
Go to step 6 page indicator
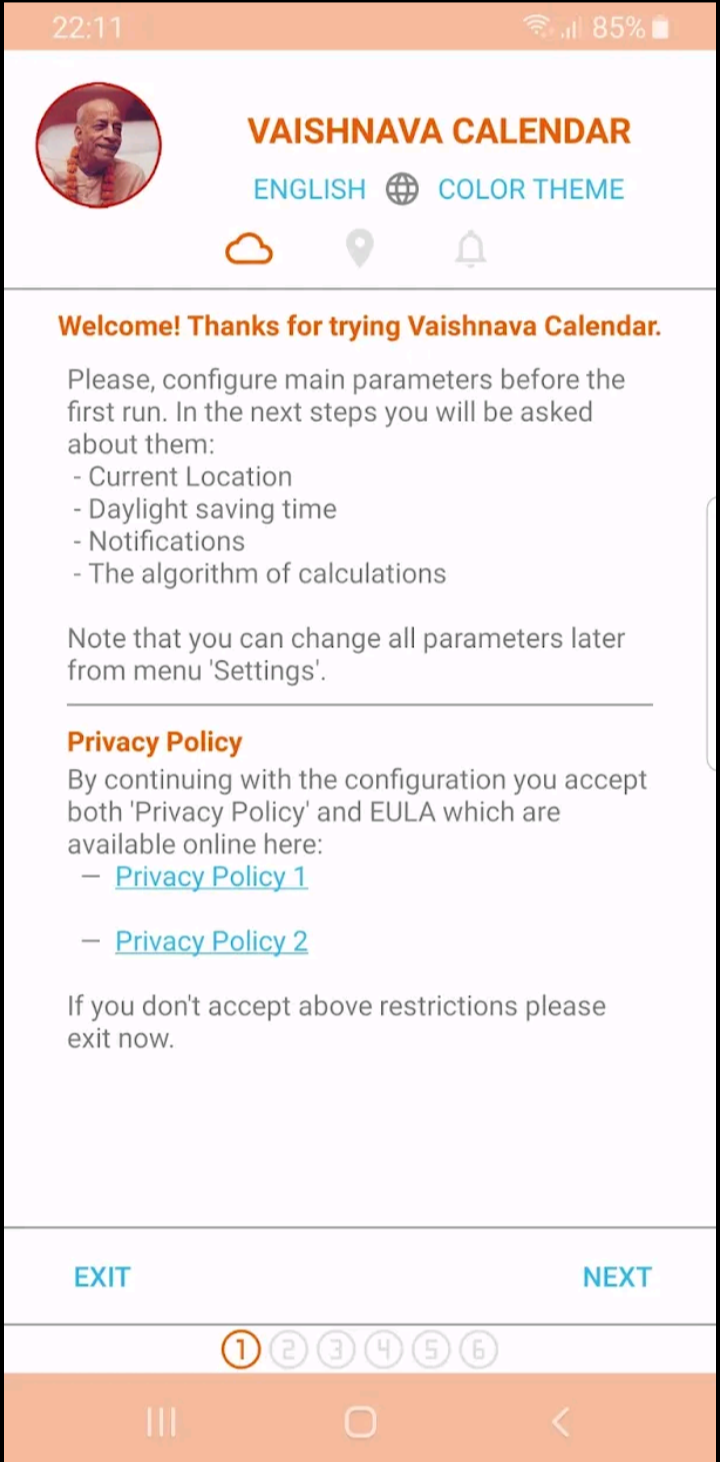coord(478,1350)
